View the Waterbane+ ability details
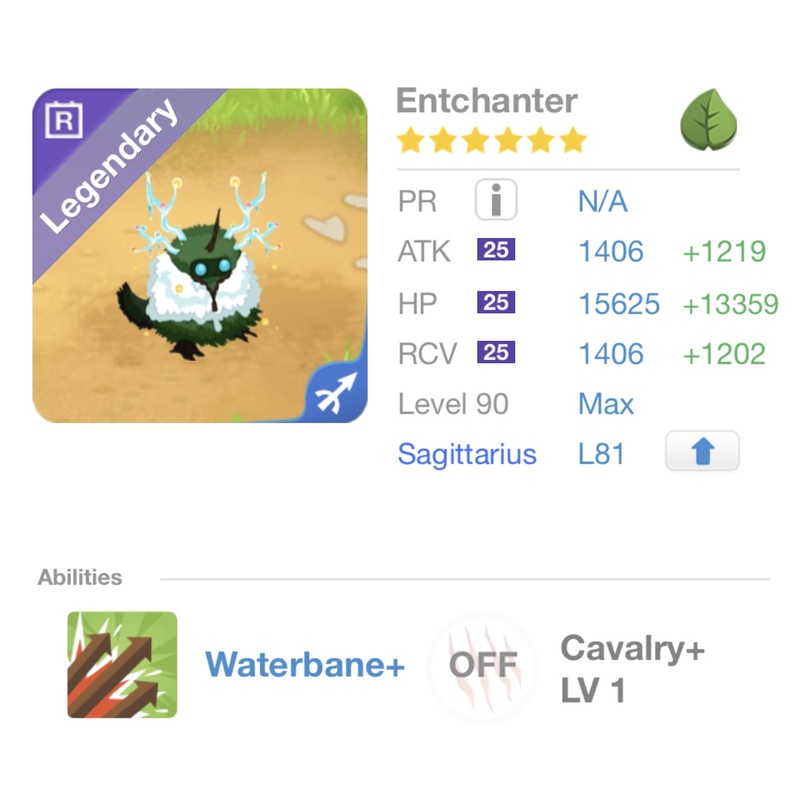Screen dimensions: 800x800 pyautogui.click(x=304, y=665)
